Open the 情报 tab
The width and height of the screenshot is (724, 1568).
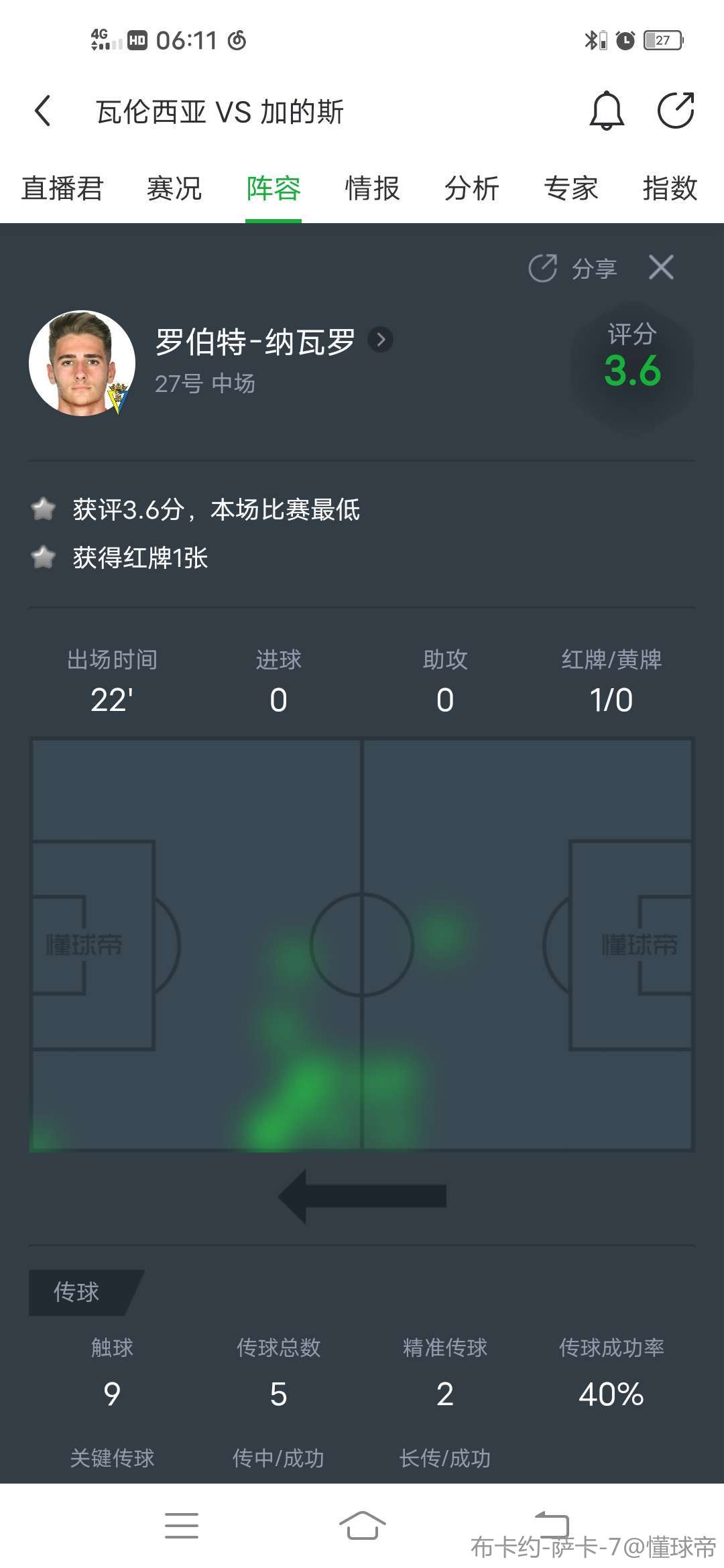coord(373,188)
